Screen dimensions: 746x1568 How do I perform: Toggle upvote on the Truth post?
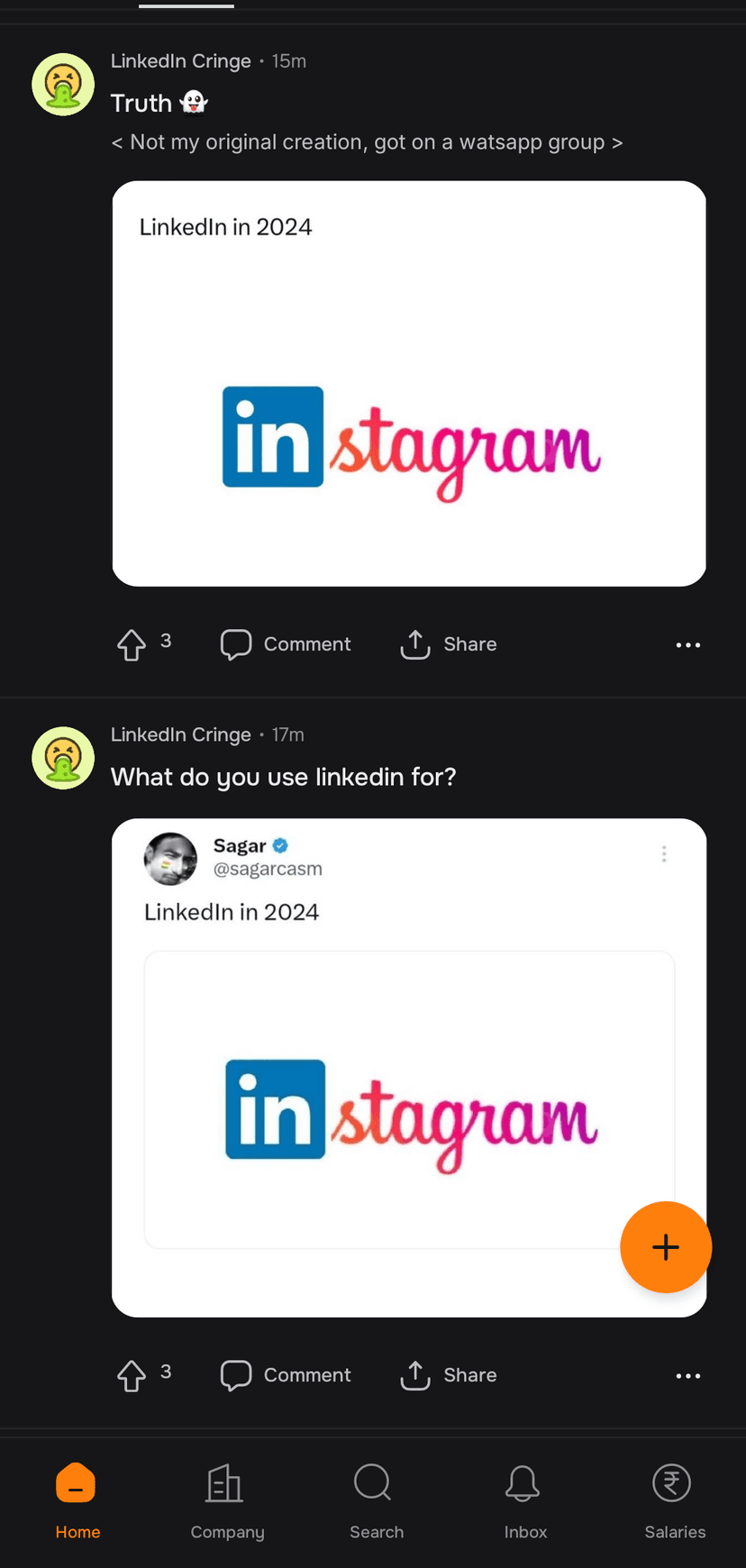pos(132,643)
